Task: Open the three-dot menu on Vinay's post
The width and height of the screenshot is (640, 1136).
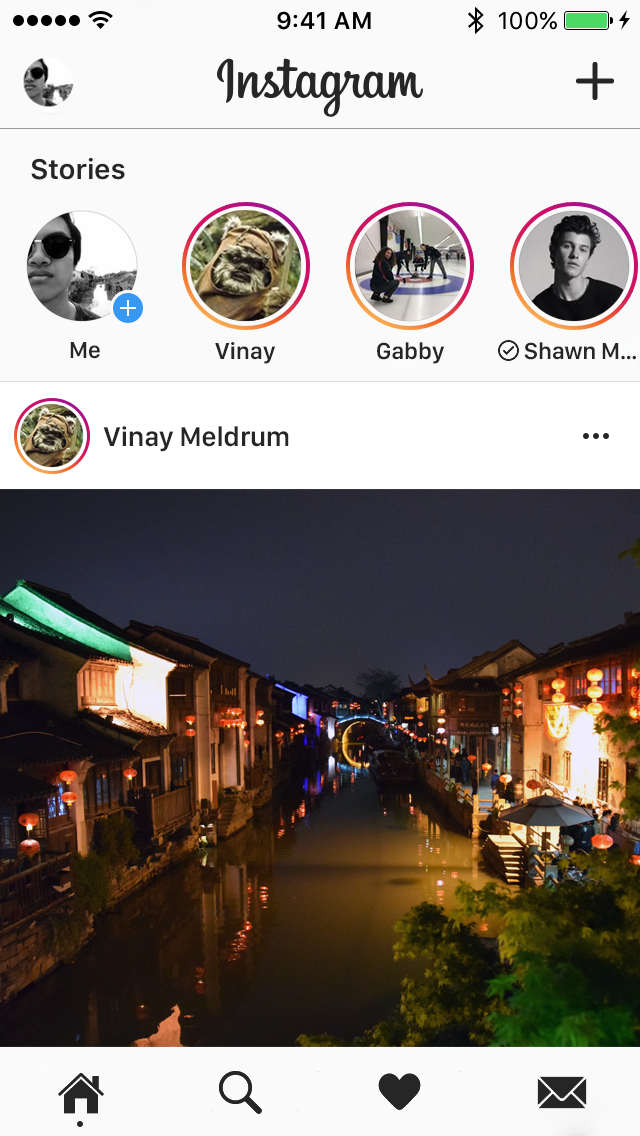Action: [596, 436]
